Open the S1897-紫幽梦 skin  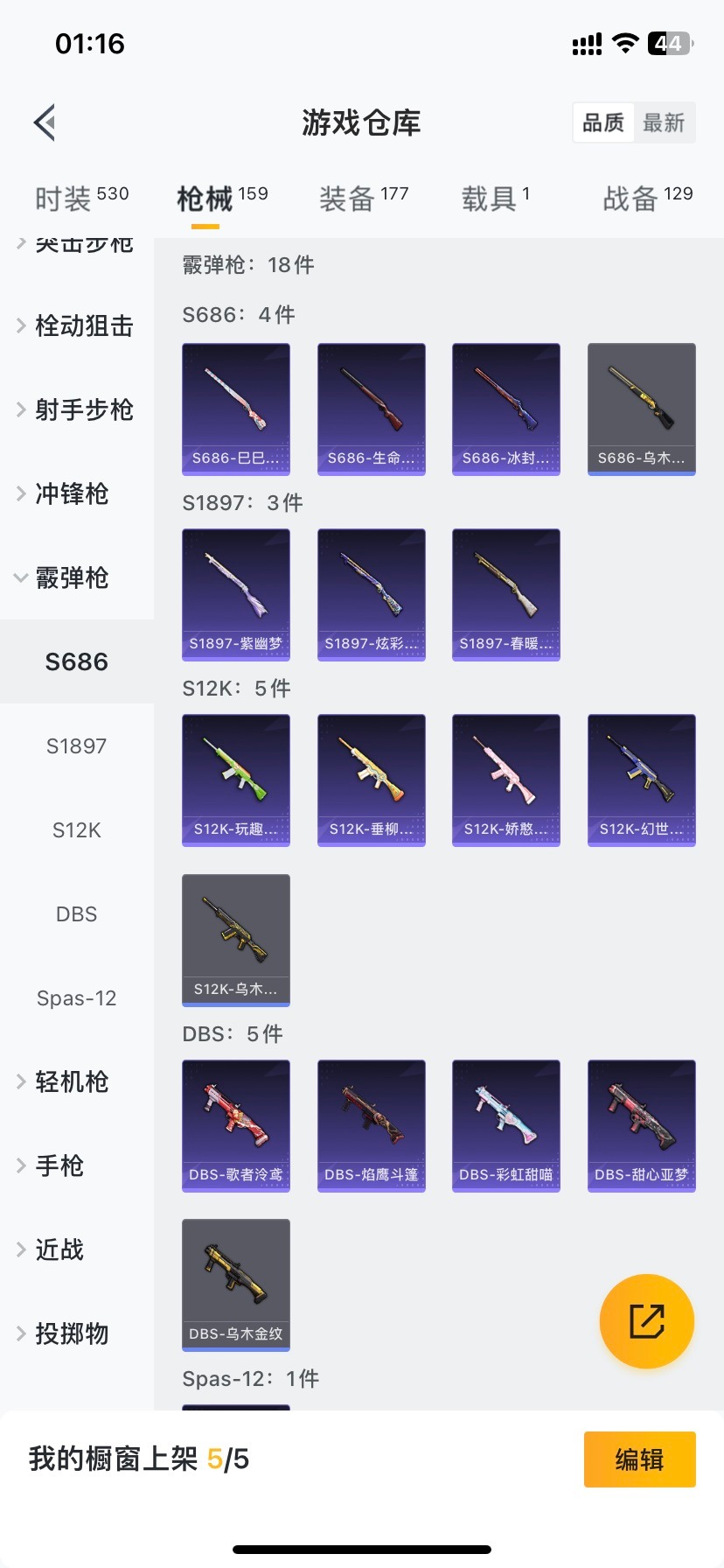pos(236,594)
